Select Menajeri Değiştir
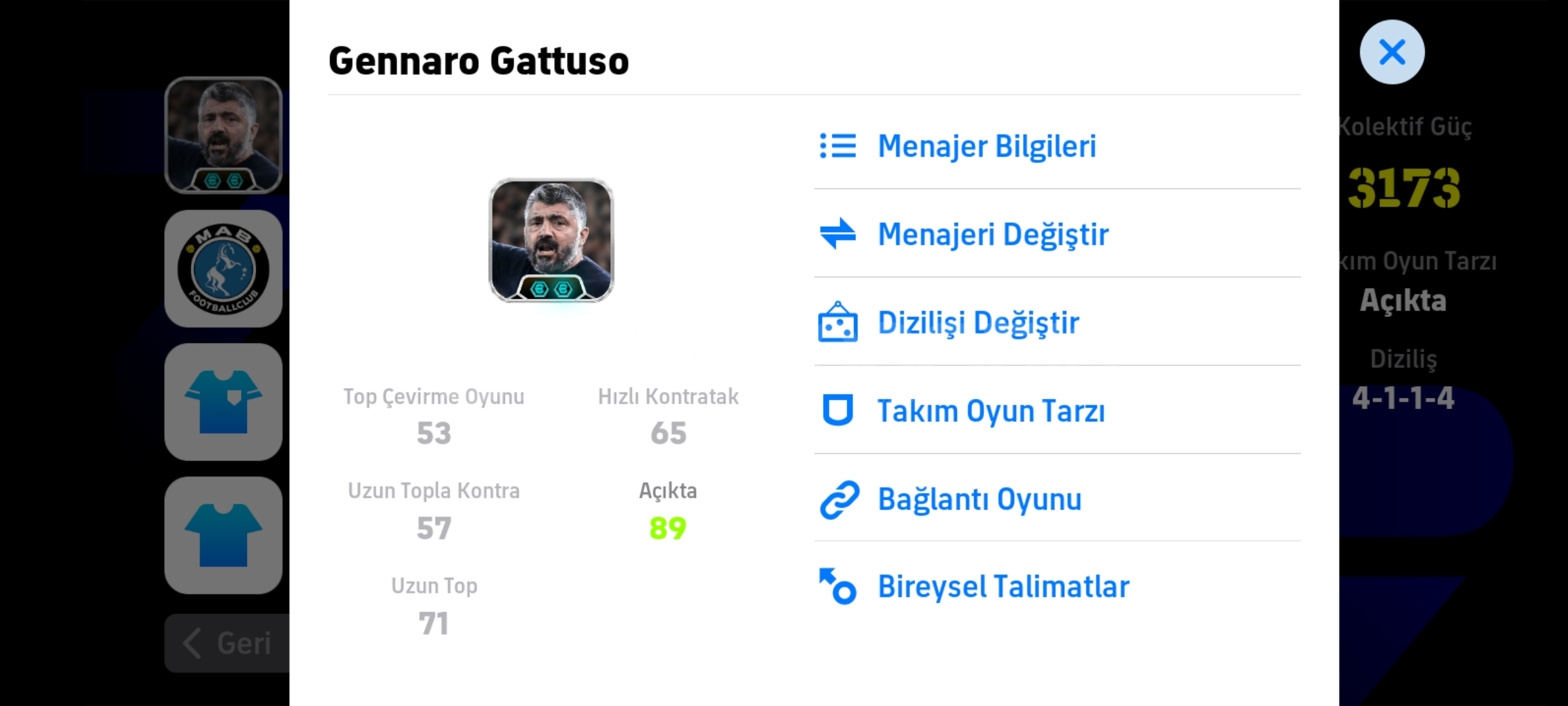 coord(992,234)
